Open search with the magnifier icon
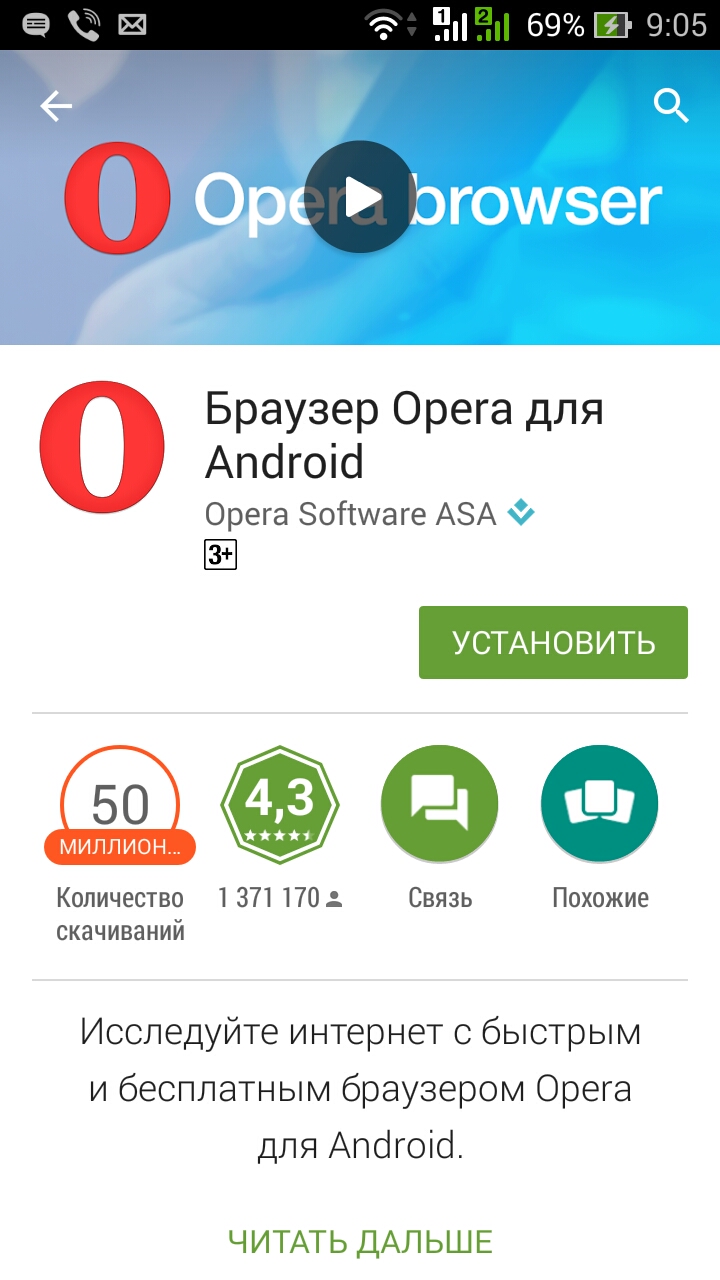 pyautogui.click(x=671, y=105)
